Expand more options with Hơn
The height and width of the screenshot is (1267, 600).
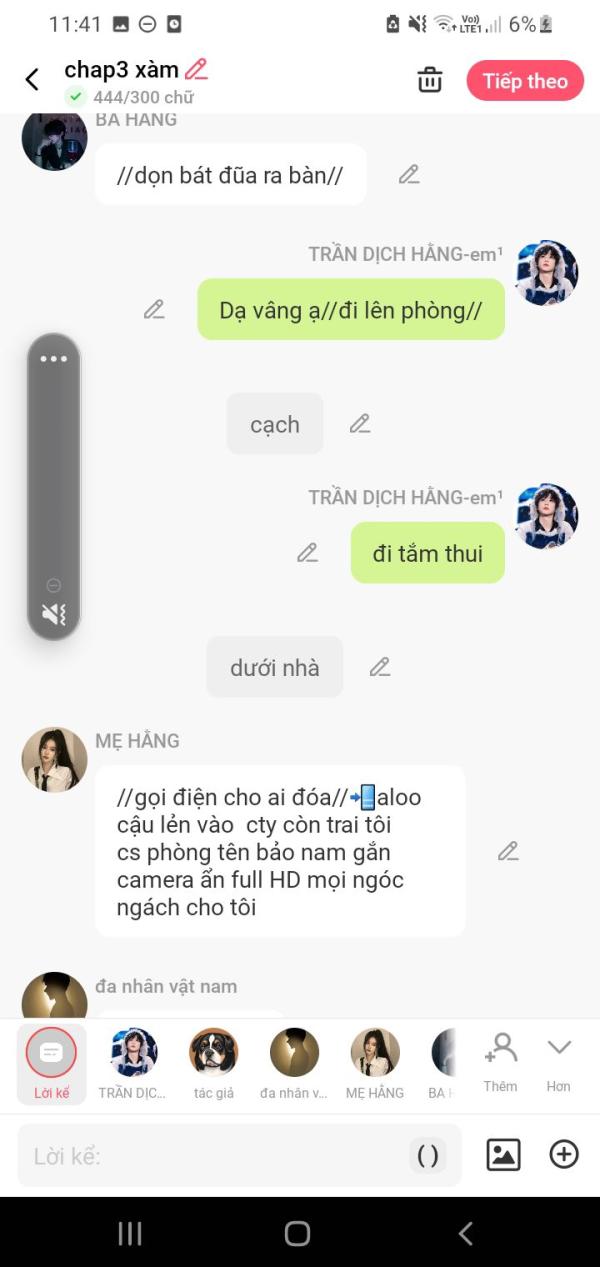click(558, 1062)
